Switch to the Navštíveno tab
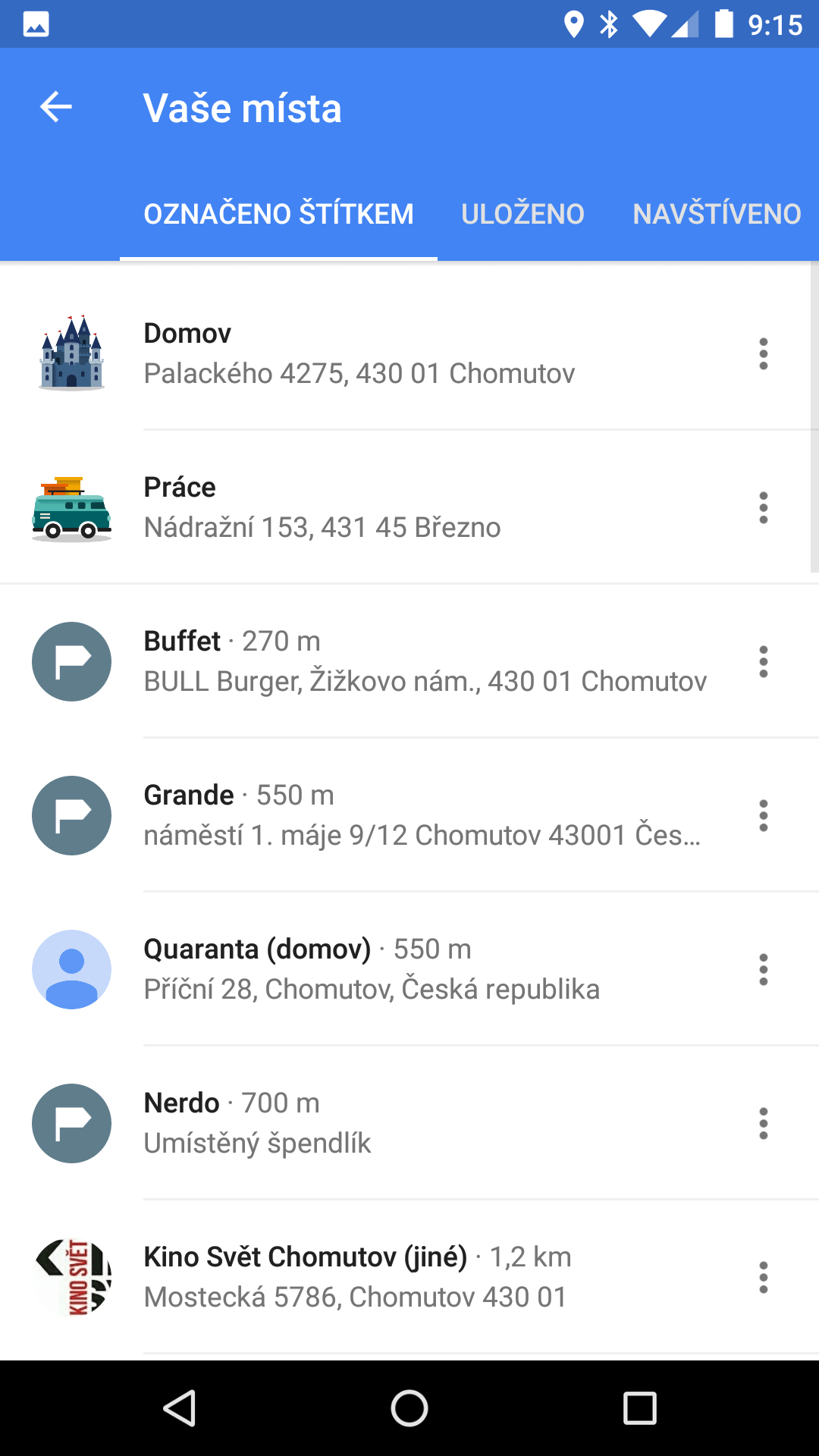This screenshot has width=819, height=1456. (717, 214)
